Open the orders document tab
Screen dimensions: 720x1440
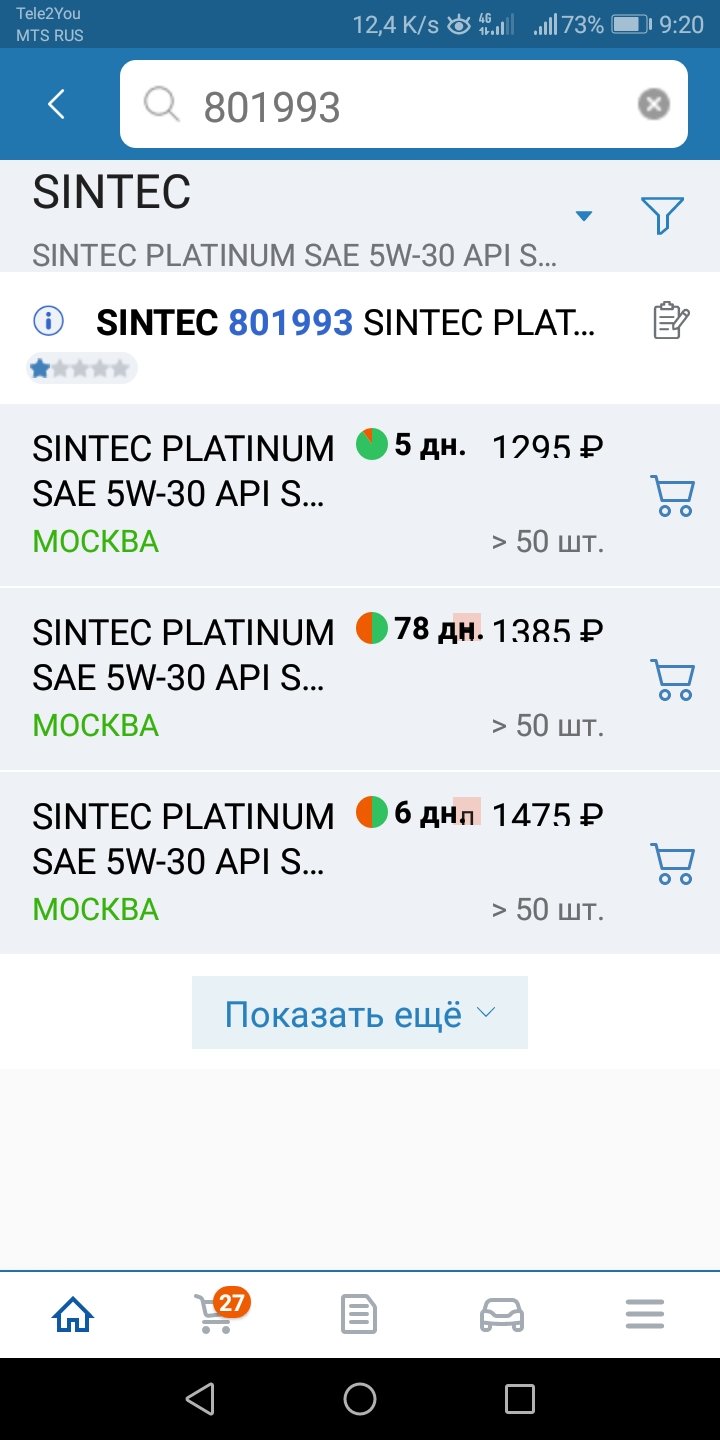[359, 1314]
